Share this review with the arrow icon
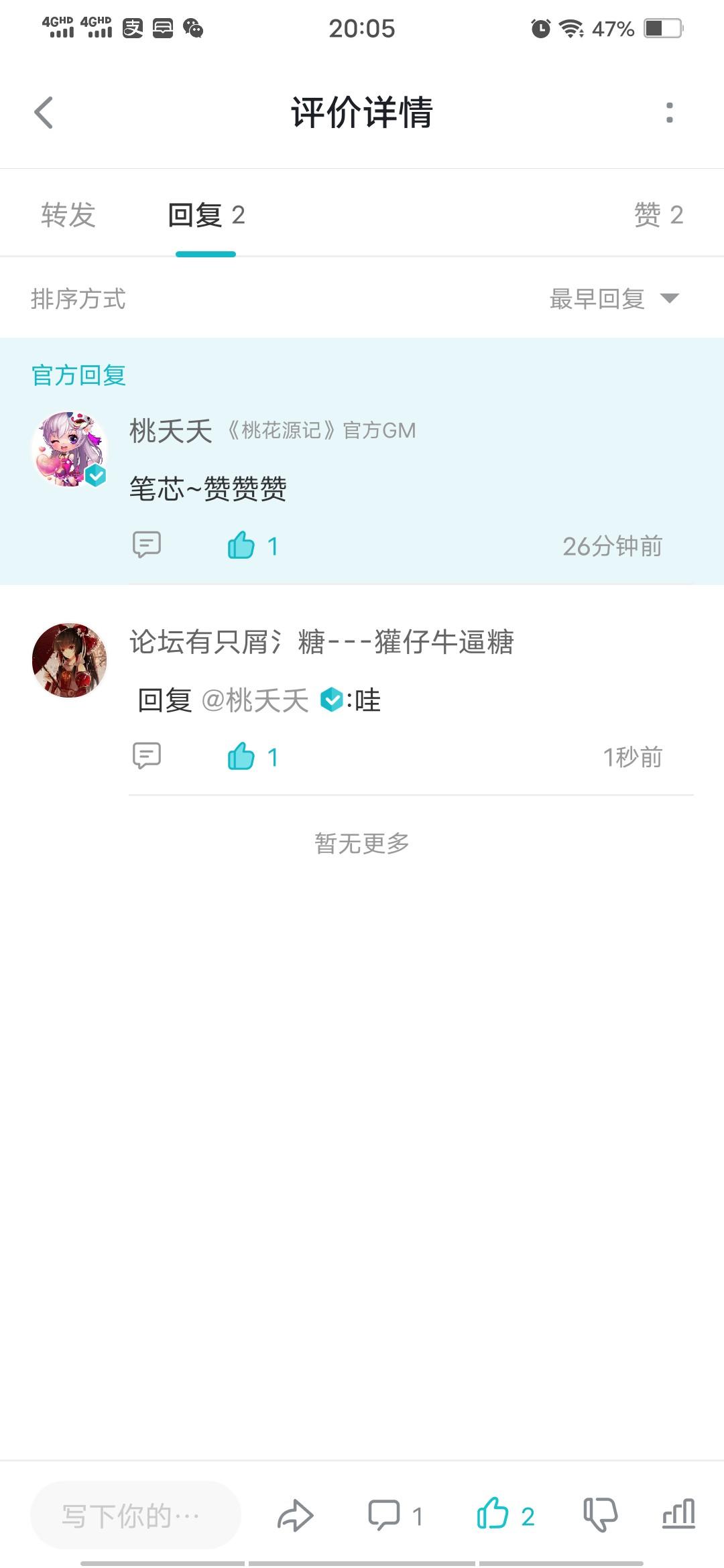The width and height of the screenshot is (724, 1568). click(x=295, y=1515)
